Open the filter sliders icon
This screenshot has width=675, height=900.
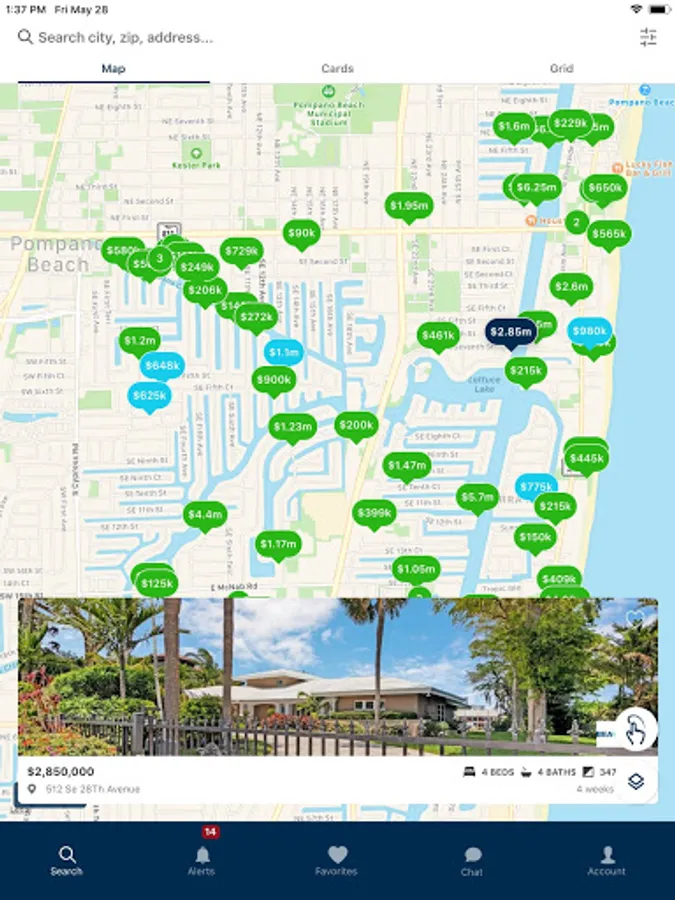(648, 37)
